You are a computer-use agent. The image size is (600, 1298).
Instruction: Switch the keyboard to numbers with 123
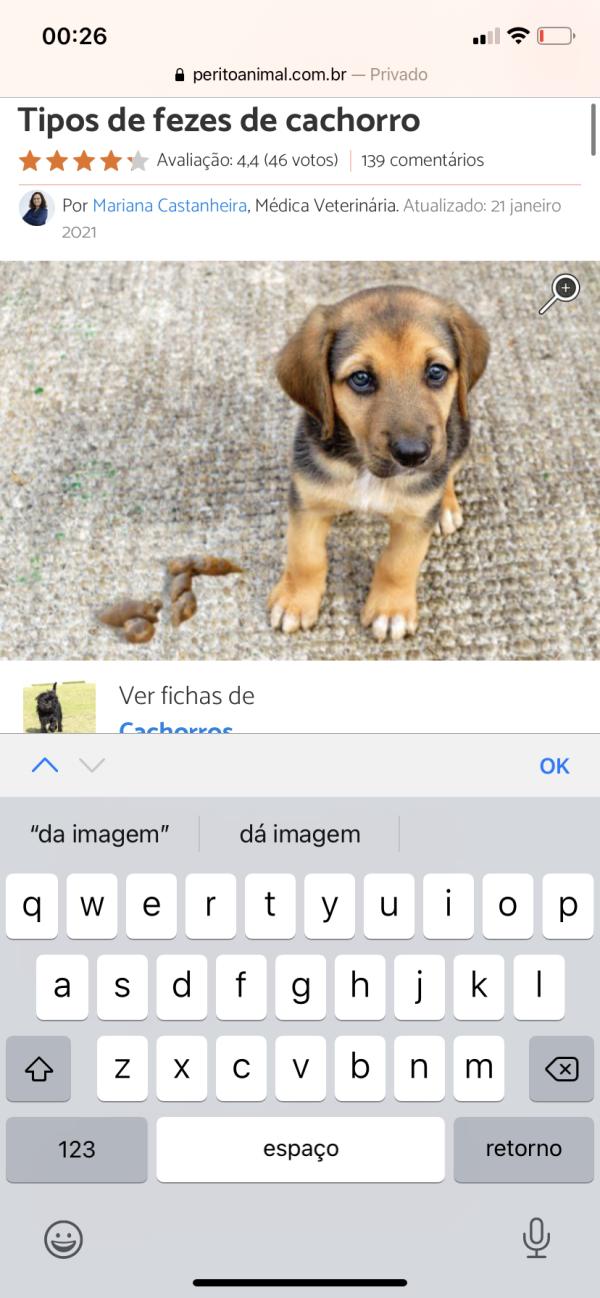point(76,1149)
